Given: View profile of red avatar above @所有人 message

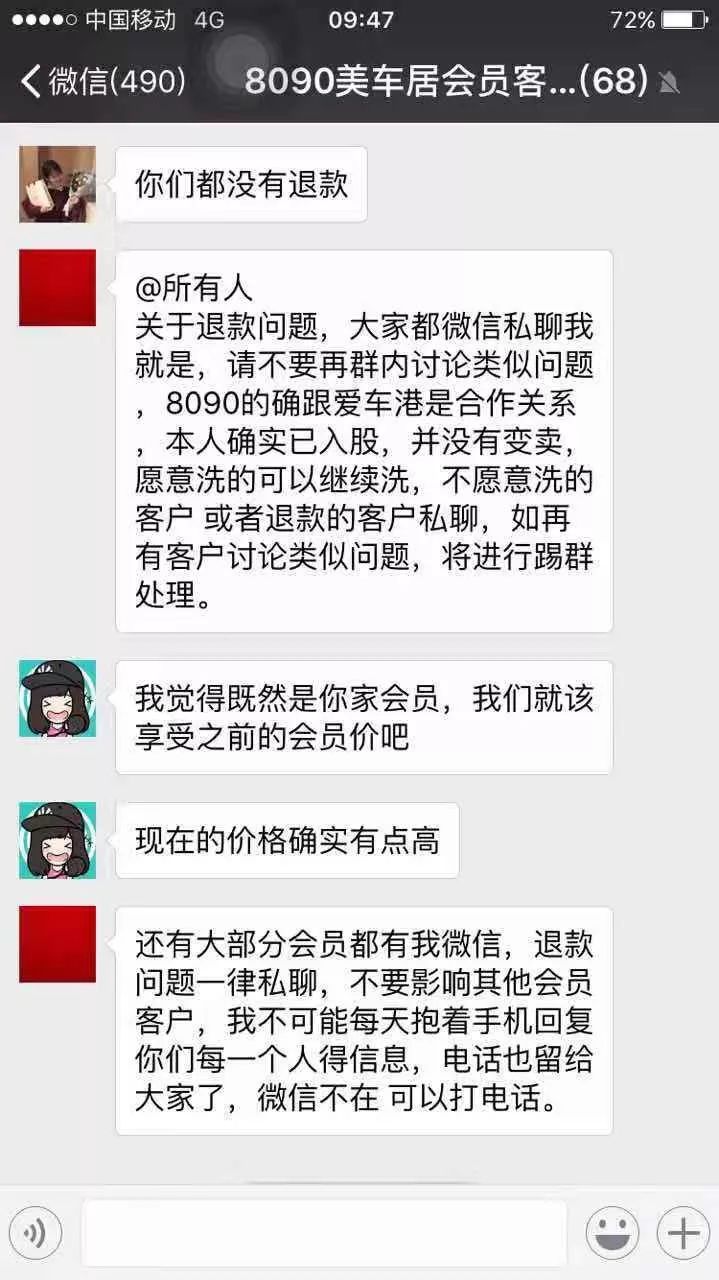Looking at the screenshot, I should tap(58, 288).
